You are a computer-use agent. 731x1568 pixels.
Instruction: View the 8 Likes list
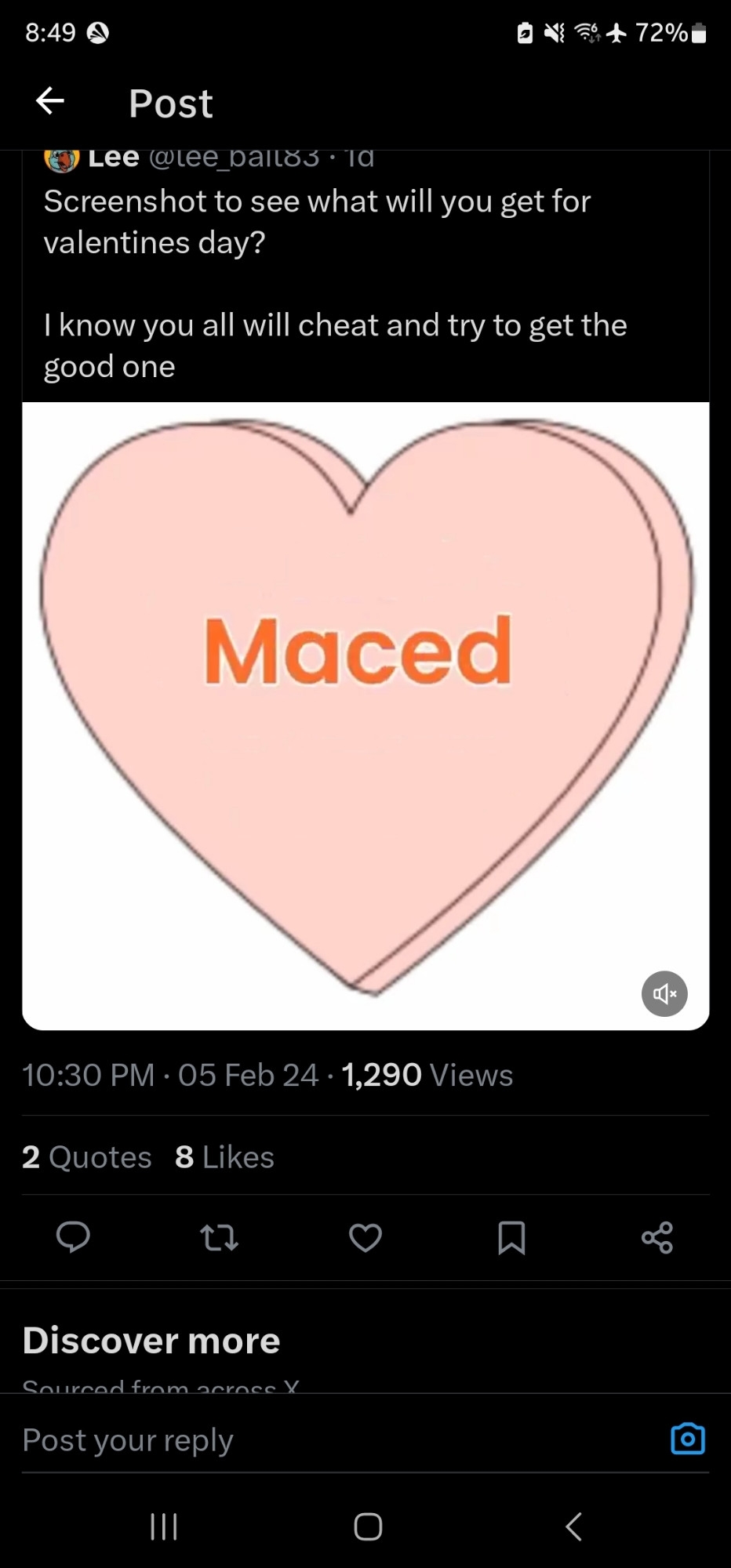click(225, 1157)
